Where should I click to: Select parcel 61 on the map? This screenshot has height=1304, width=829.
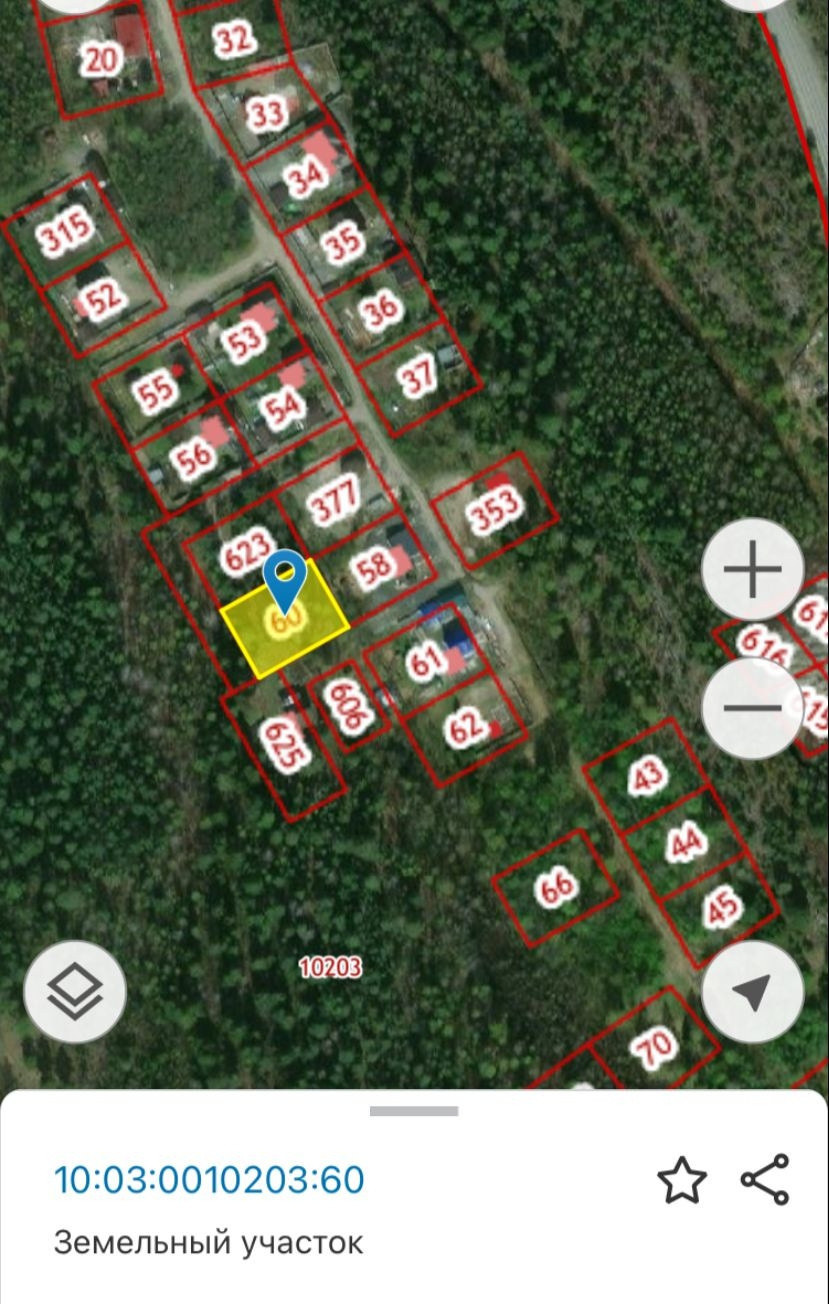[x=428, y=661]
